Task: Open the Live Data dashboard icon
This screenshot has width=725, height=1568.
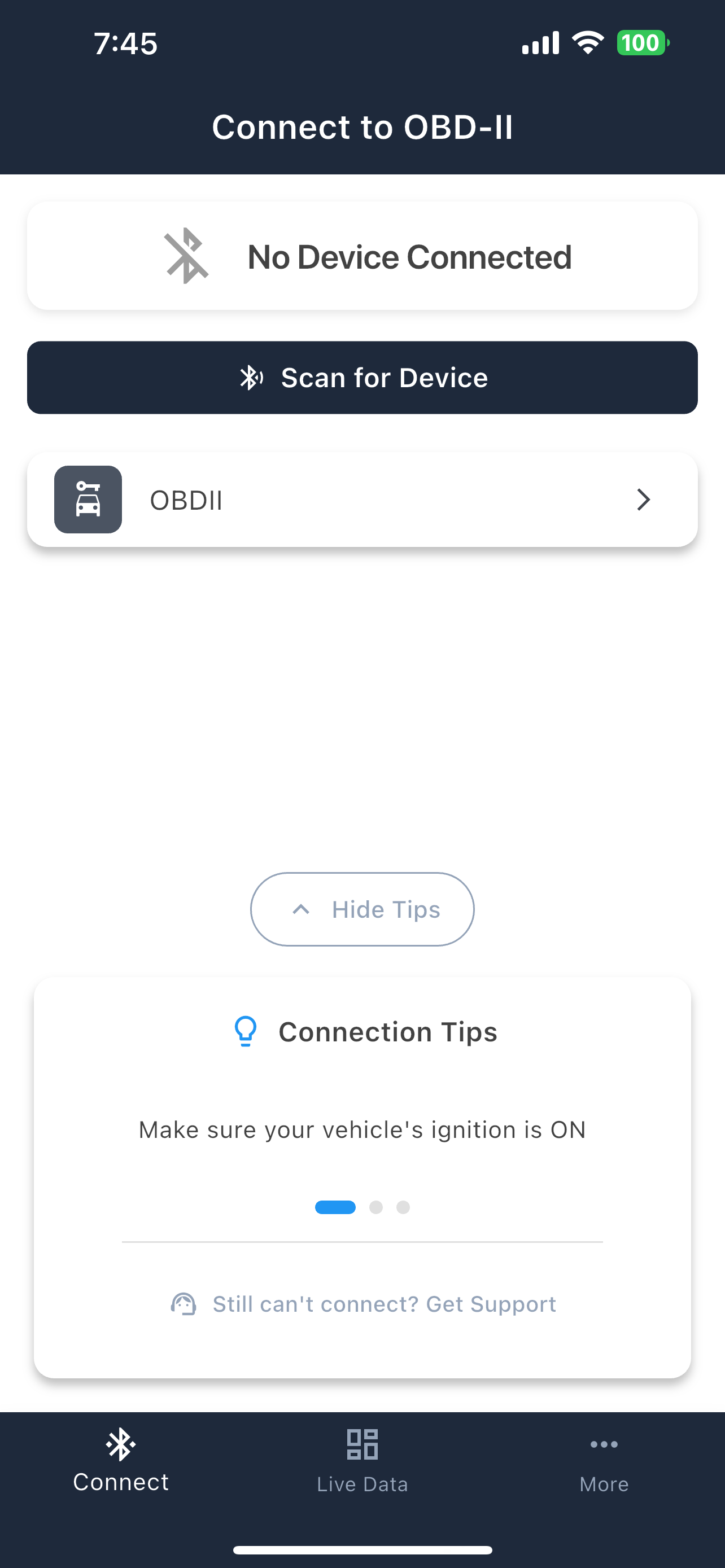Action: pos(362,1443)
